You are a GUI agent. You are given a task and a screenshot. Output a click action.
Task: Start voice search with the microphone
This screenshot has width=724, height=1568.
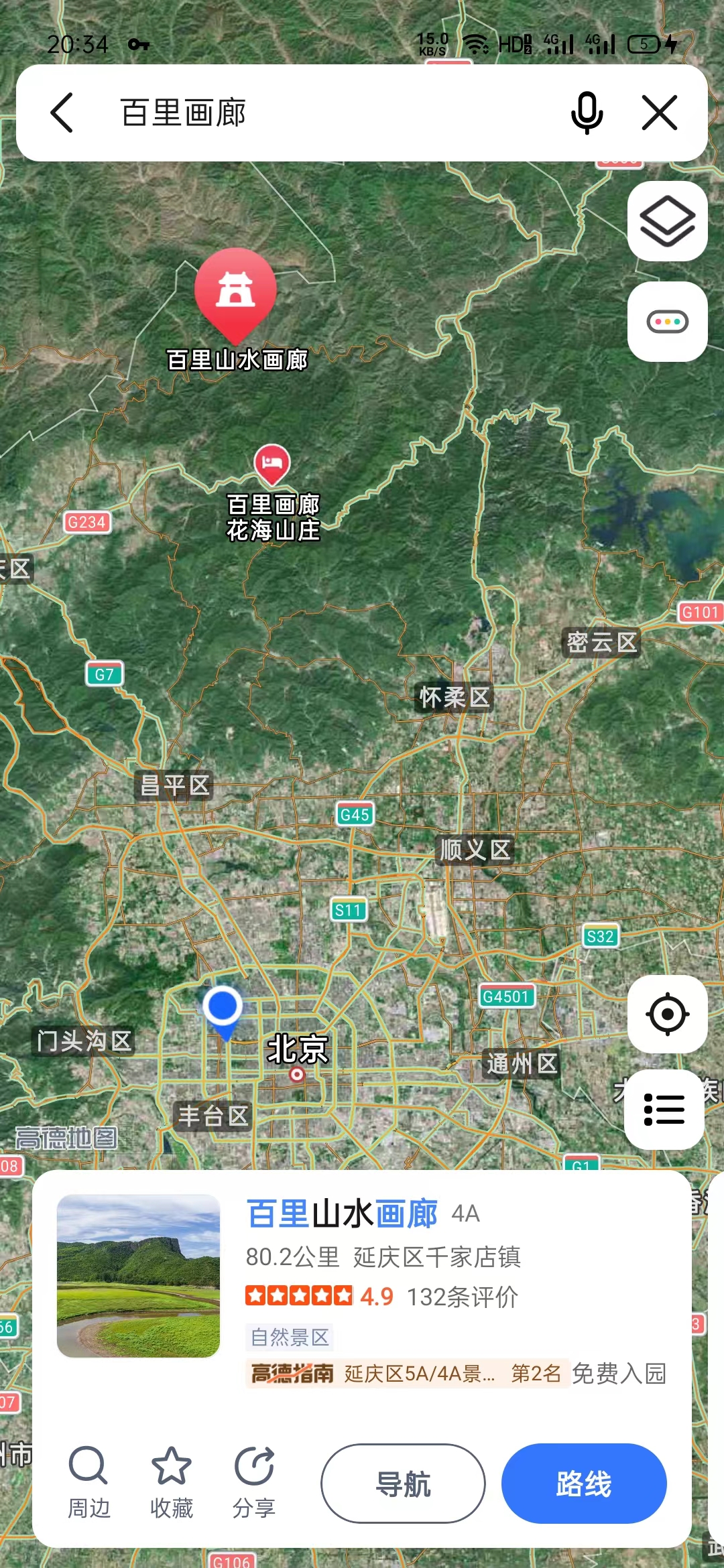point(587,113)
